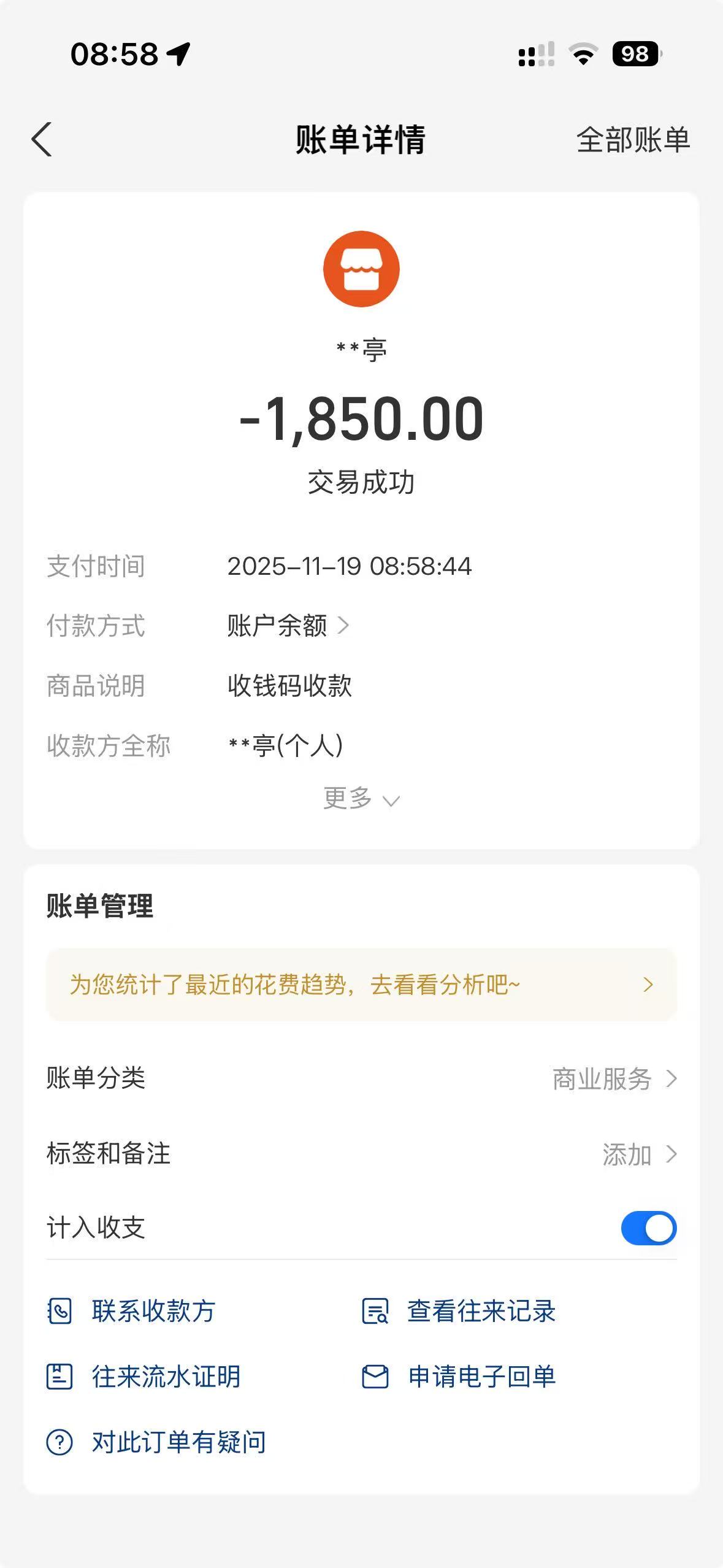This screenshot has width=723, height=1568.
Task: Add a note under 标签和备注
Action: (638, 1154)
